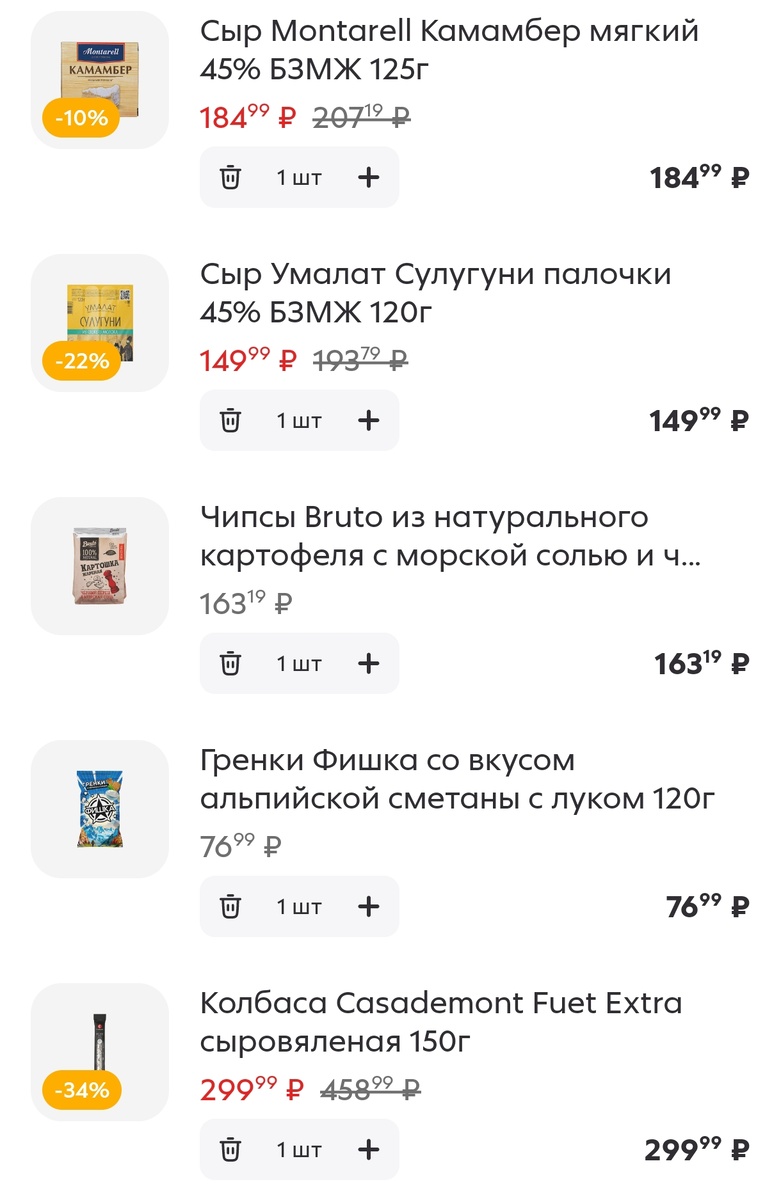The image size is (781, 1200).
Task: Click the plus icon to add another Камамбер
Action: pyautogui.click(x=369, y=176)
